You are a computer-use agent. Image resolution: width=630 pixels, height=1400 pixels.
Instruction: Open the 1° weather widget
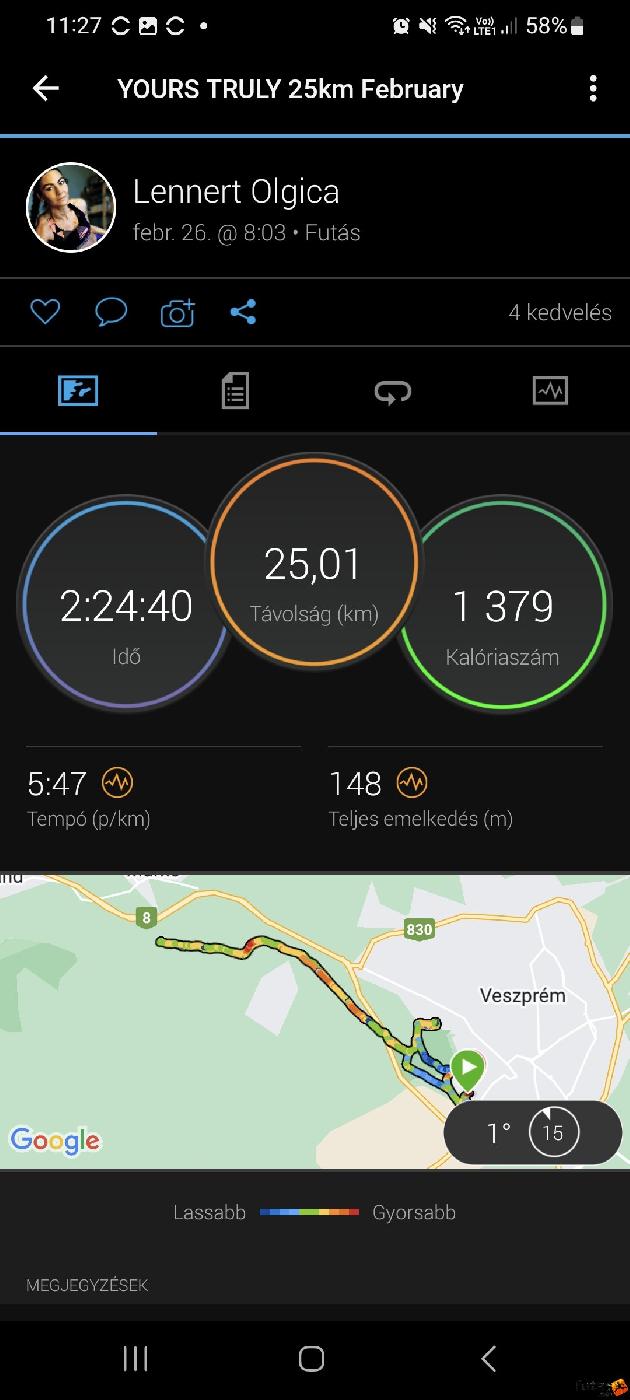(533, 1132)
